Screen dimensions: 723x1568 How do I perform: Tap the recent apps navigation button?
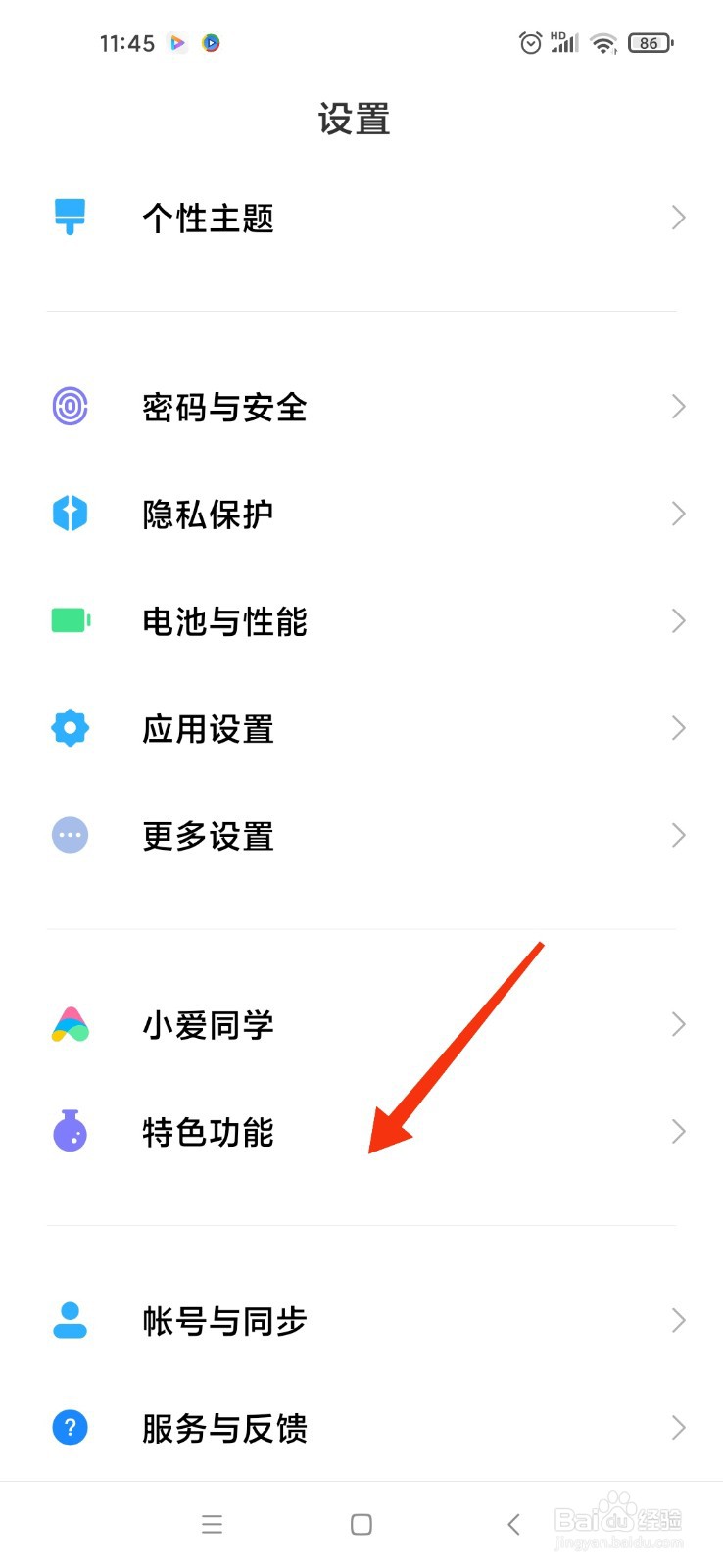point(213,1524)
